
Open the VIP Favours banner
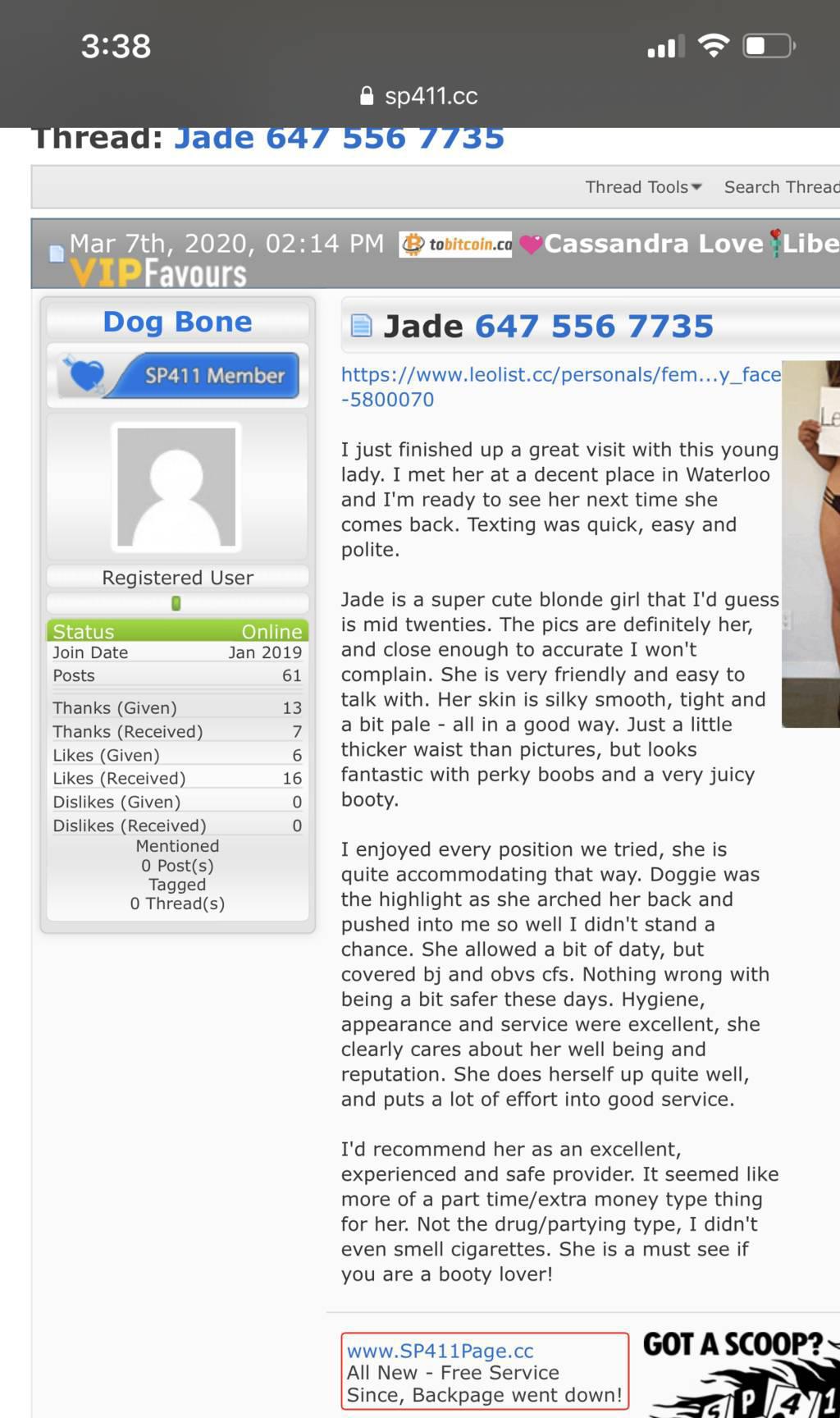pyautogui.click(x=158, y=273)
